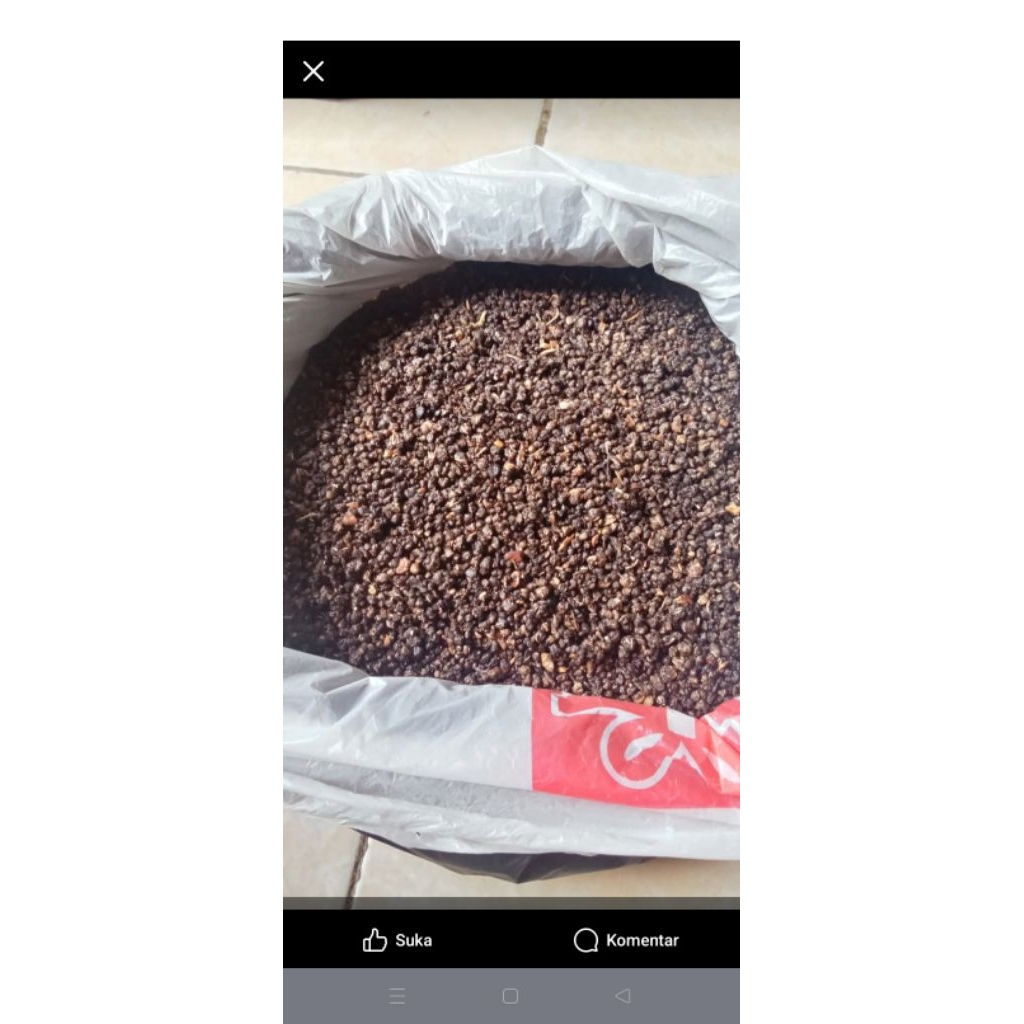Close the photo viewer
This screenshot has width=1024, height=1024.
(x=313, y=71)
